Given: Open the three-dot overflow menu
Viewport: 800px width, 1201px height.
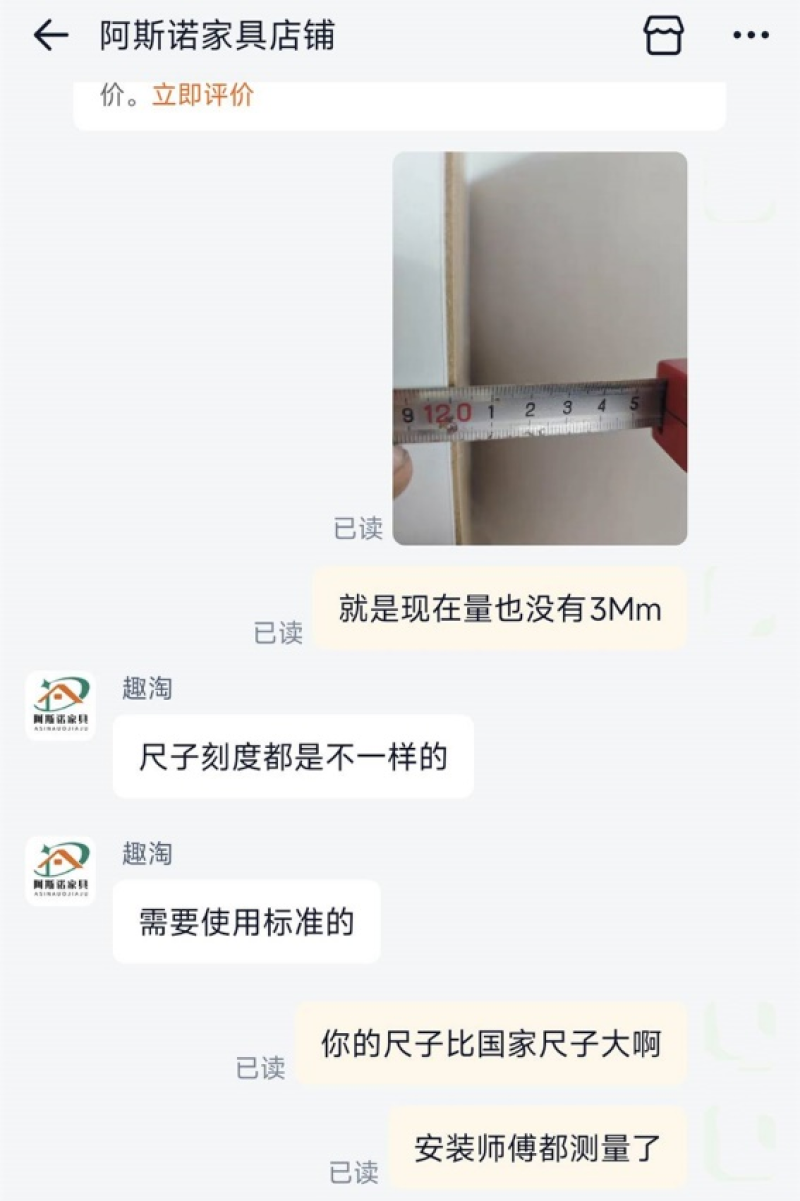Looking at the screenshot, I should point(750,36).
